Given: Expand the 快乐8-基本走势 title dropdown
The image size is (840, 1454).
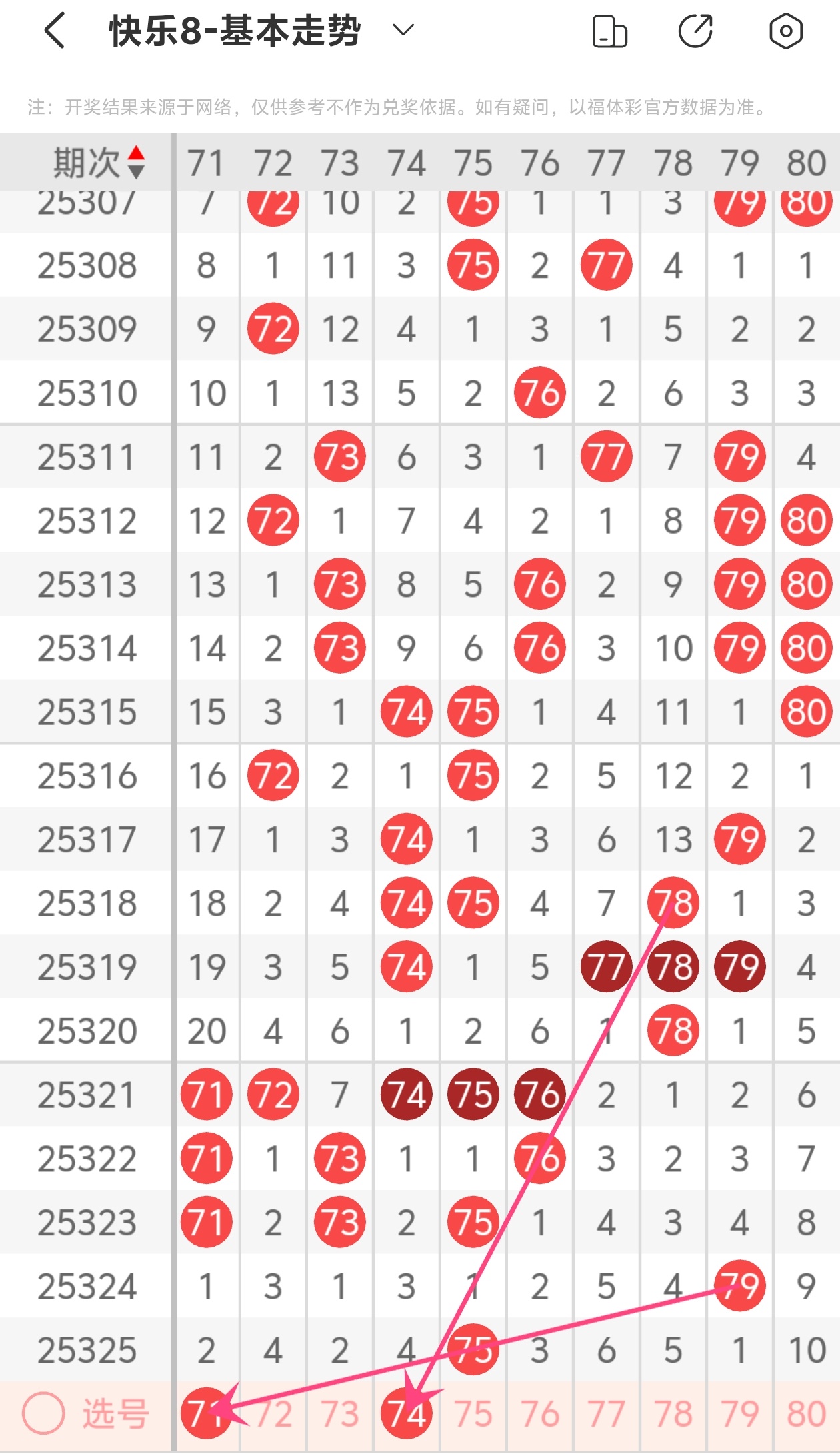Looking at the screenshot, I should point(403,30).
